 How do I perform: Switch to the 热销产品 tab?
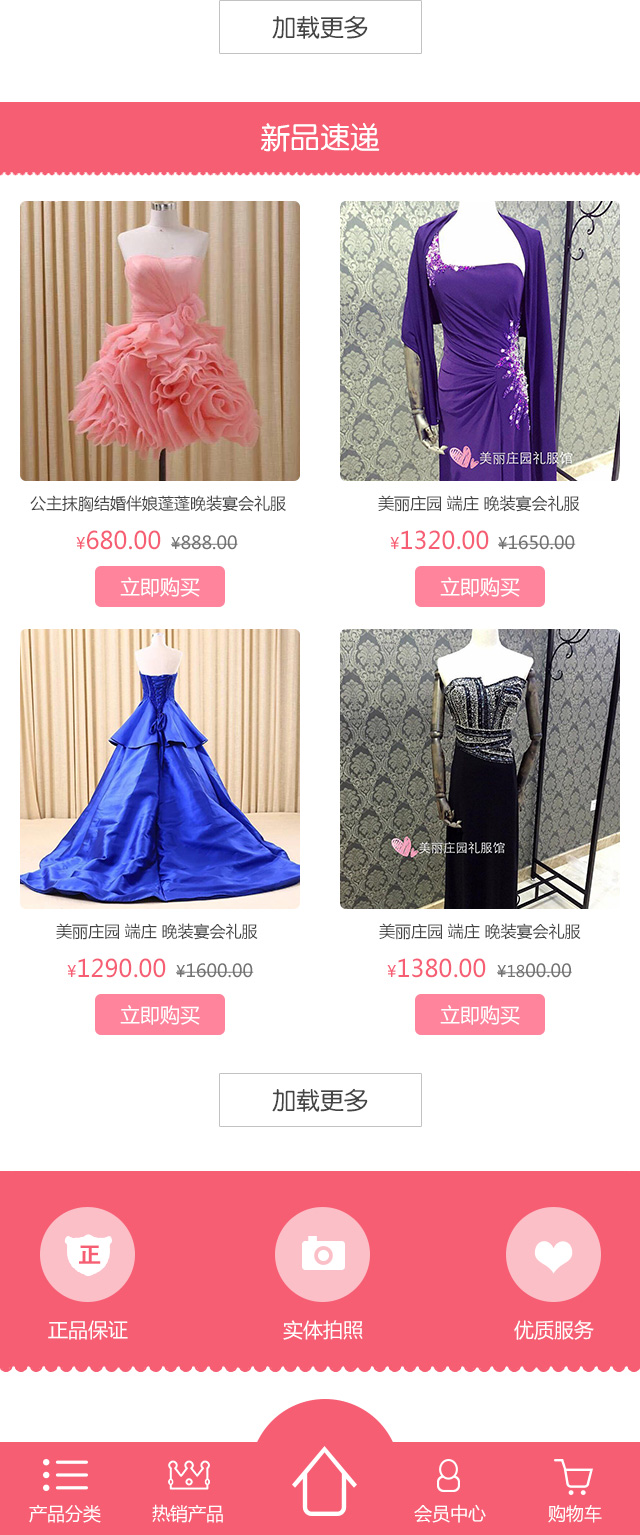[x=188, y=1489]
